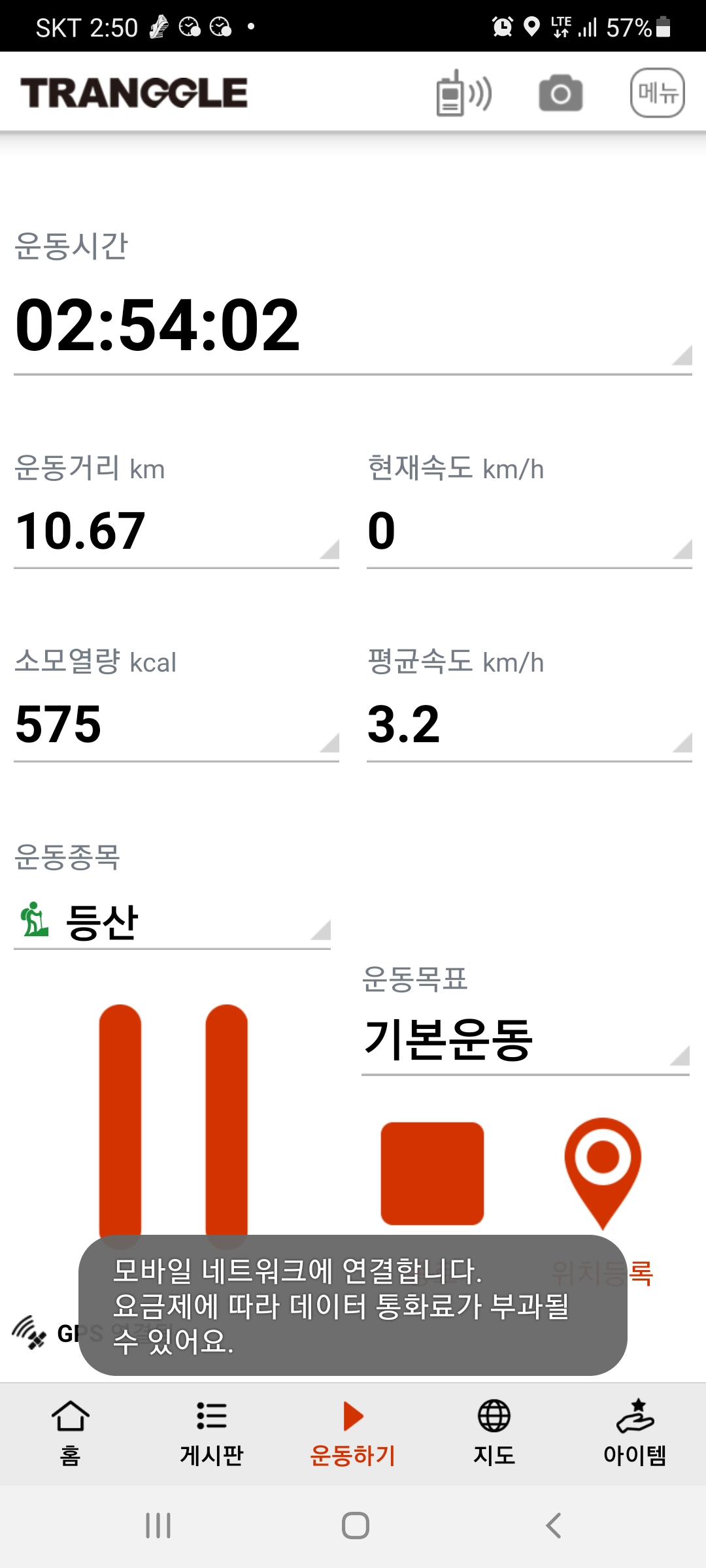The image size is (706, 1568).
Task: Open the 운동목표 기본운동 dropdown
Action: tap(526, 1040)
